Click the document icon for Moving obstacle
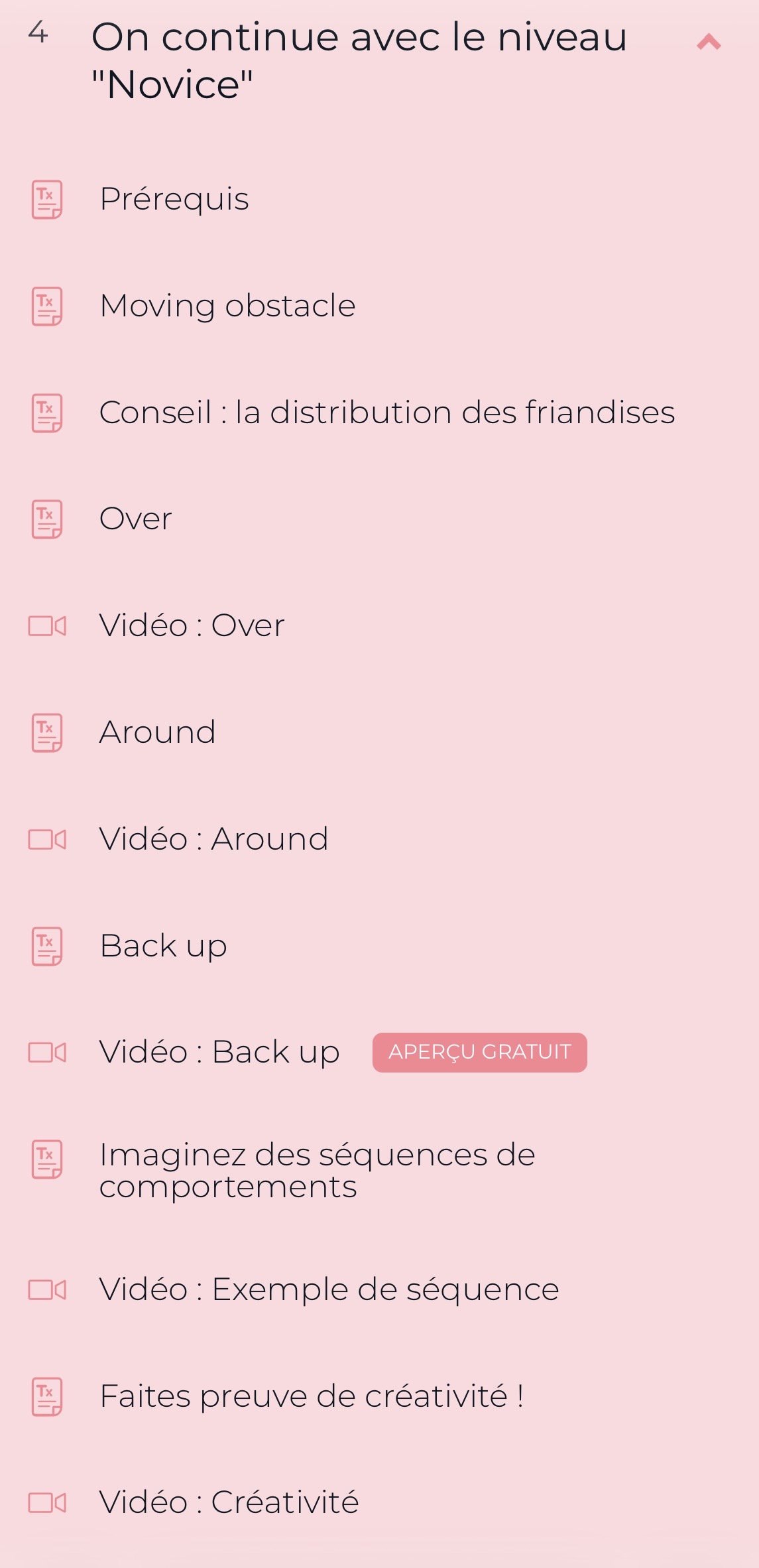Screen dimensions: 759x1568 point(46,306)
